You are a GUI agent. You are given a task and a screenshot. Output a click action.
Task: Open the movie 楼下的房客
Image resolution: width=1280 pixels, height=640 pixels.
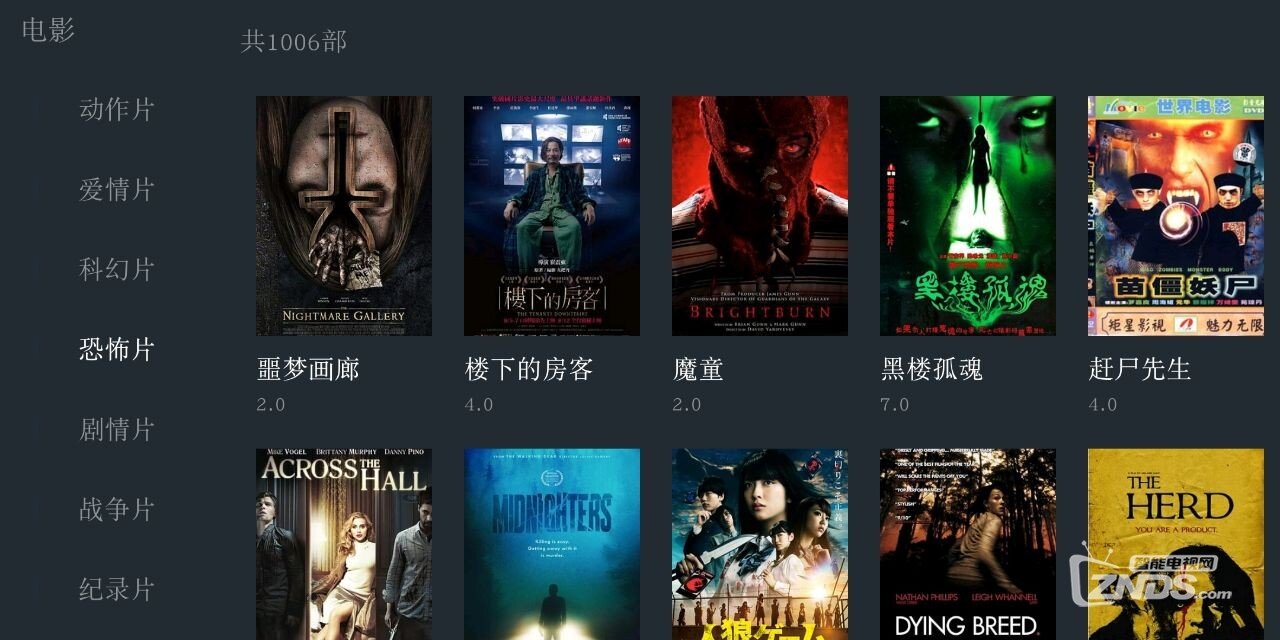pyautogui.click(x=552, y=216)
